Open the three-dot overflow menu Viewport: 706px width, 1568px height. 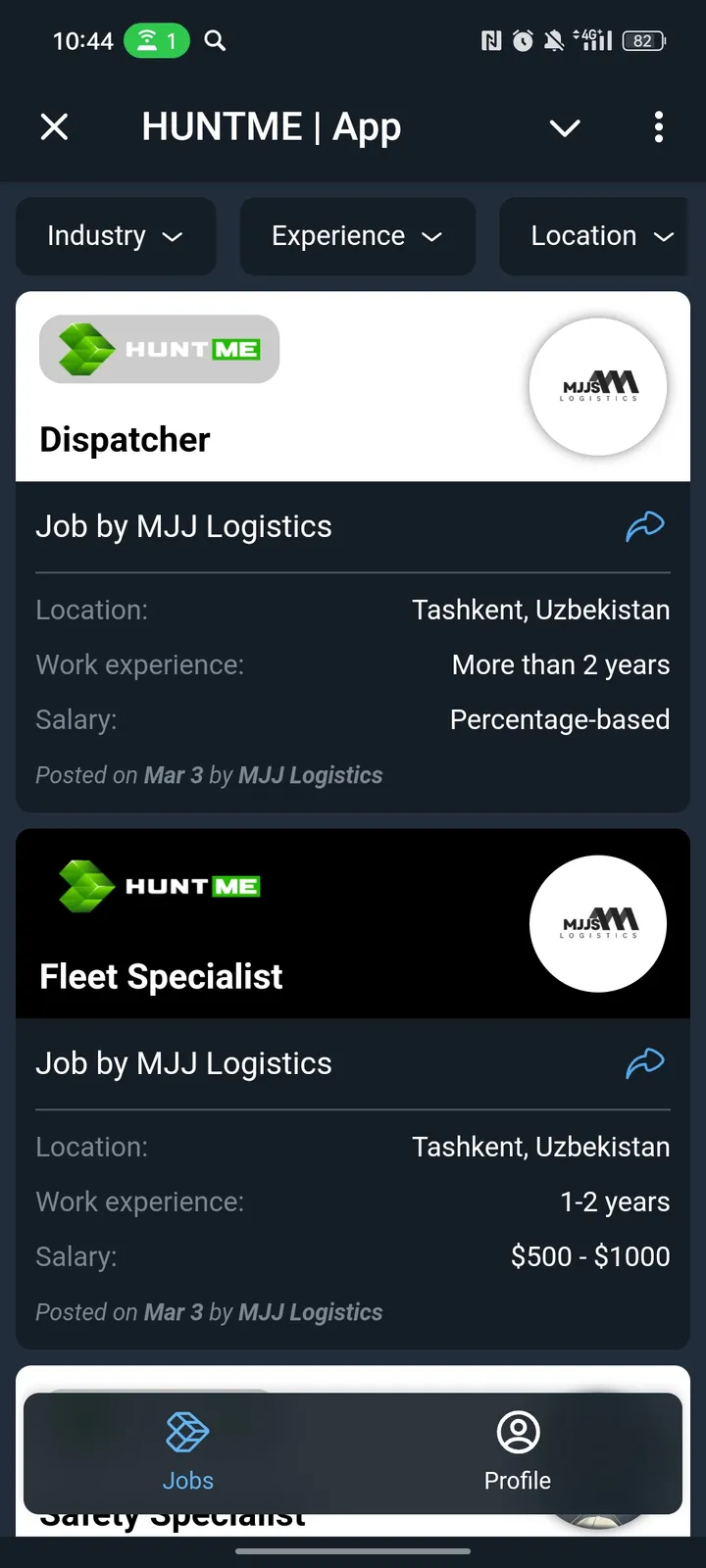pyautogui.click(x=659, y=127)
